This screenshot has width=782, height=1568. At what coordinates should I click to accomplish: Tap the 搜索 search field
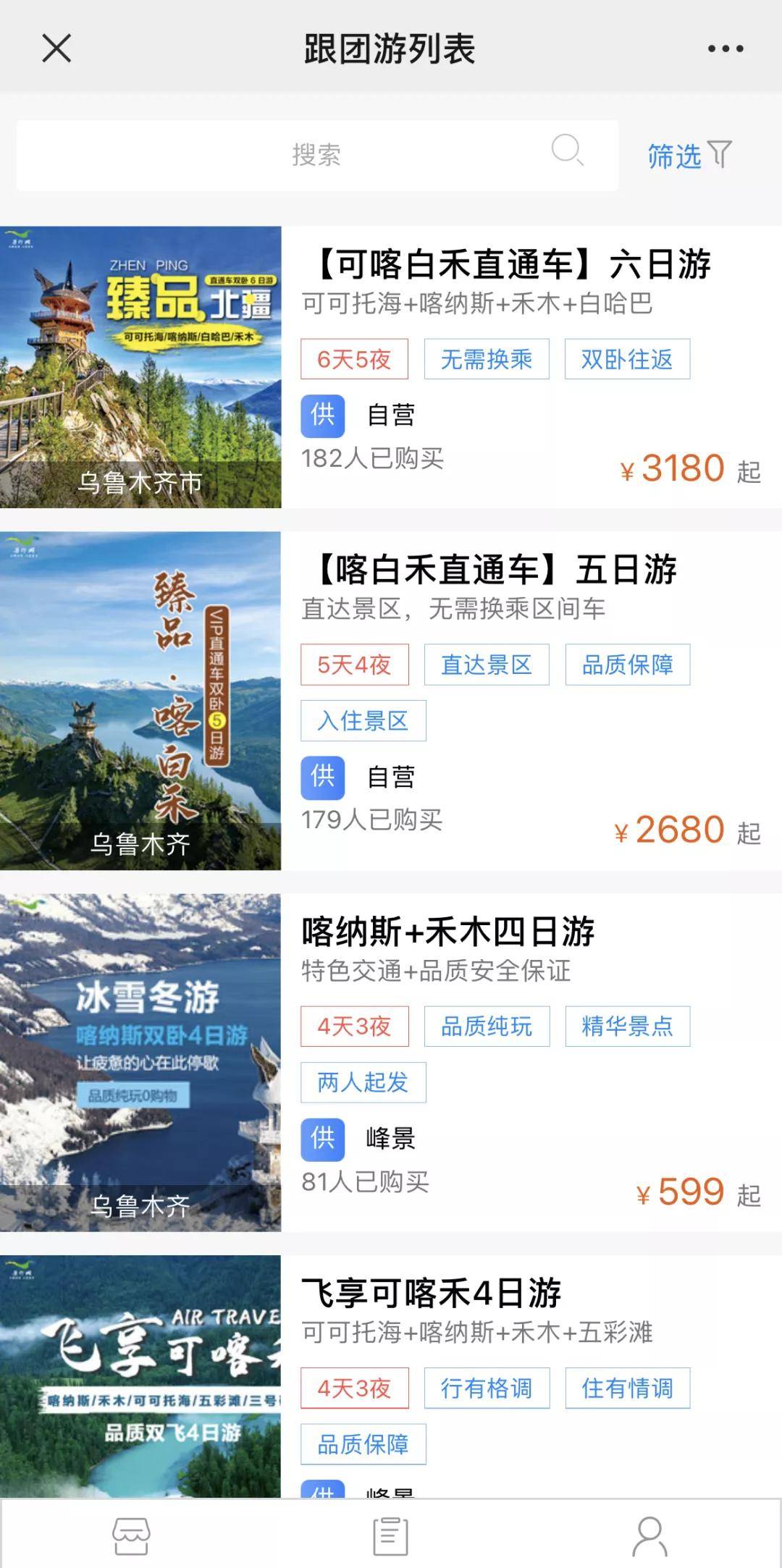317,155
